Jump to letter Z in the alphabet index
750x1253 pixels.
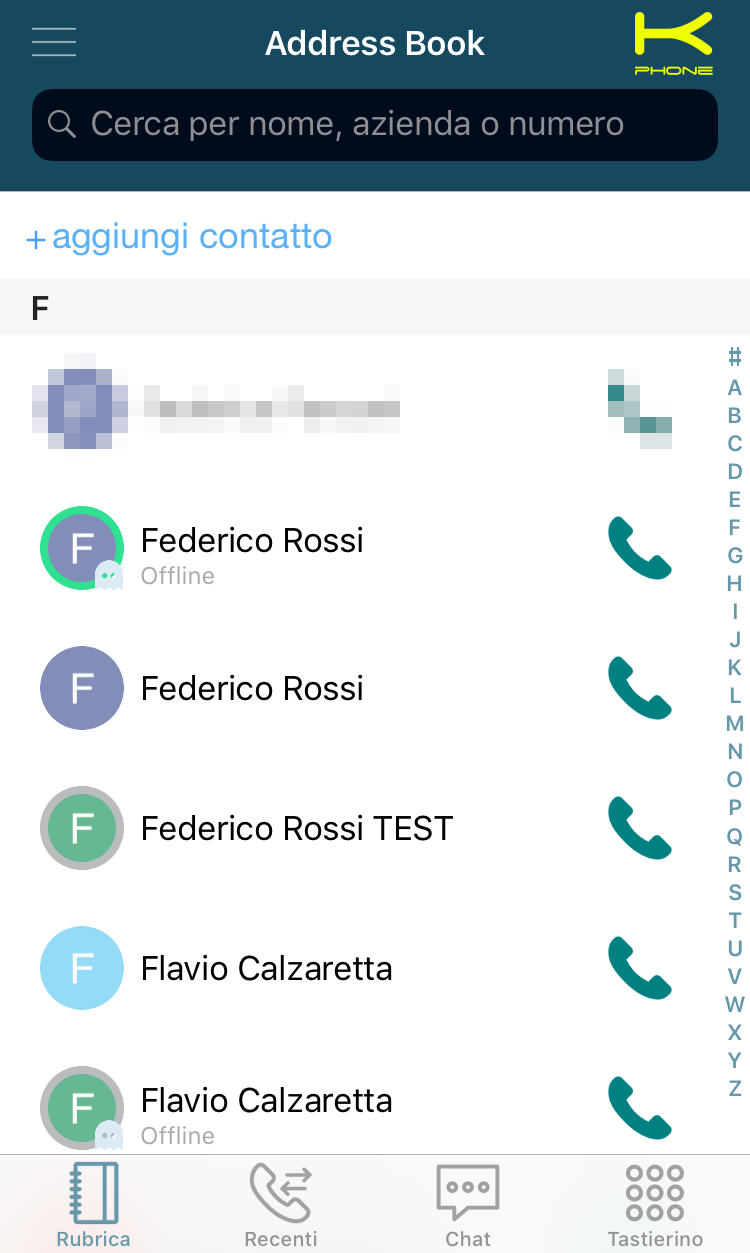point(735,1087)
